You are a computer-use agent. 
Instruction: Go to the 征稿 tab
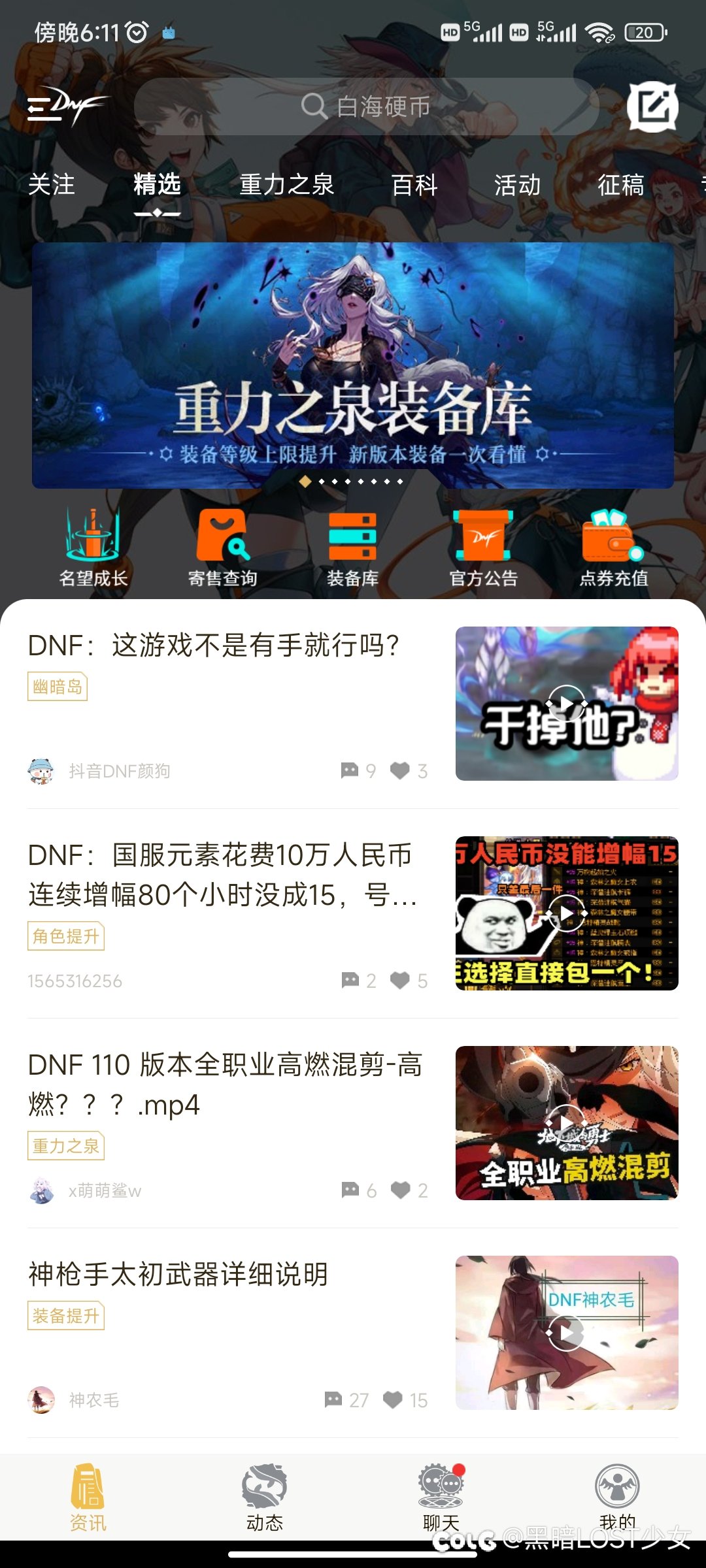pyautogui.click(x=621, y=184)
